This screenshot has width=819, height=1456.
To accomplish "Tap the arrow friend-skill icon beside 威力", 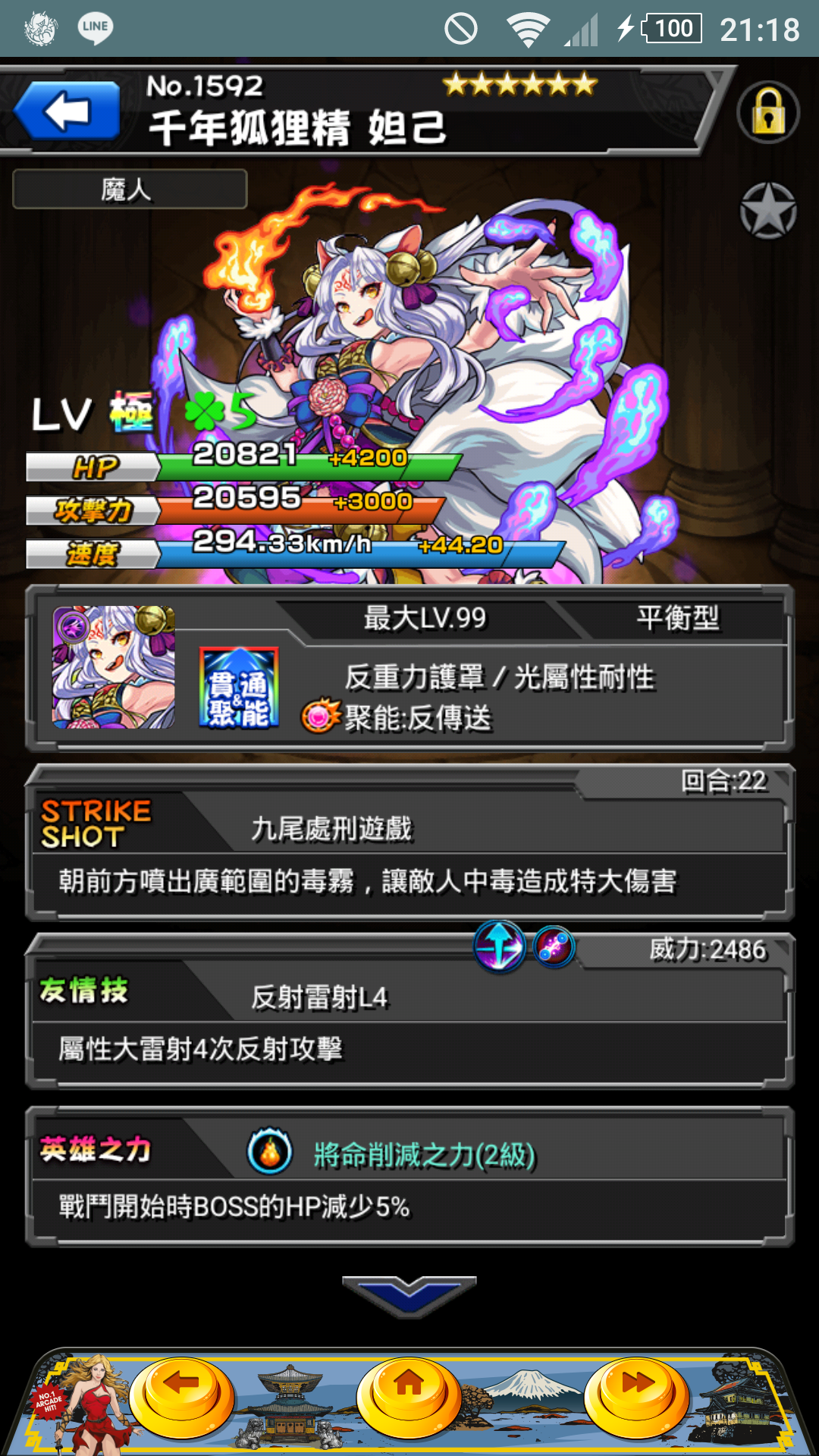I will (500, 946).
